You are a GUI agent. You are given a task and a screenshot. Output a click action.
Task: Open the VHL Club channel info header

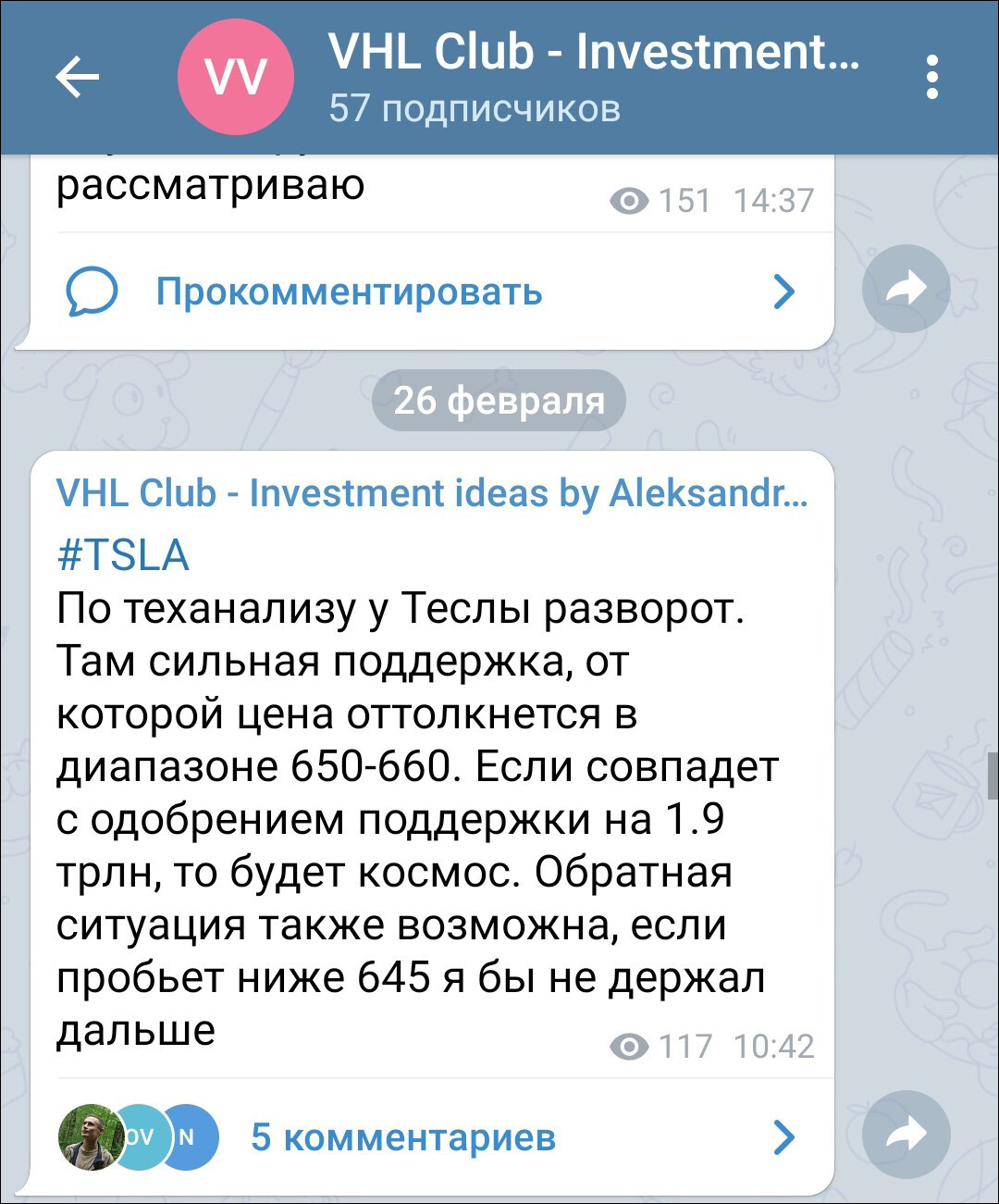(x=592, y=77)
